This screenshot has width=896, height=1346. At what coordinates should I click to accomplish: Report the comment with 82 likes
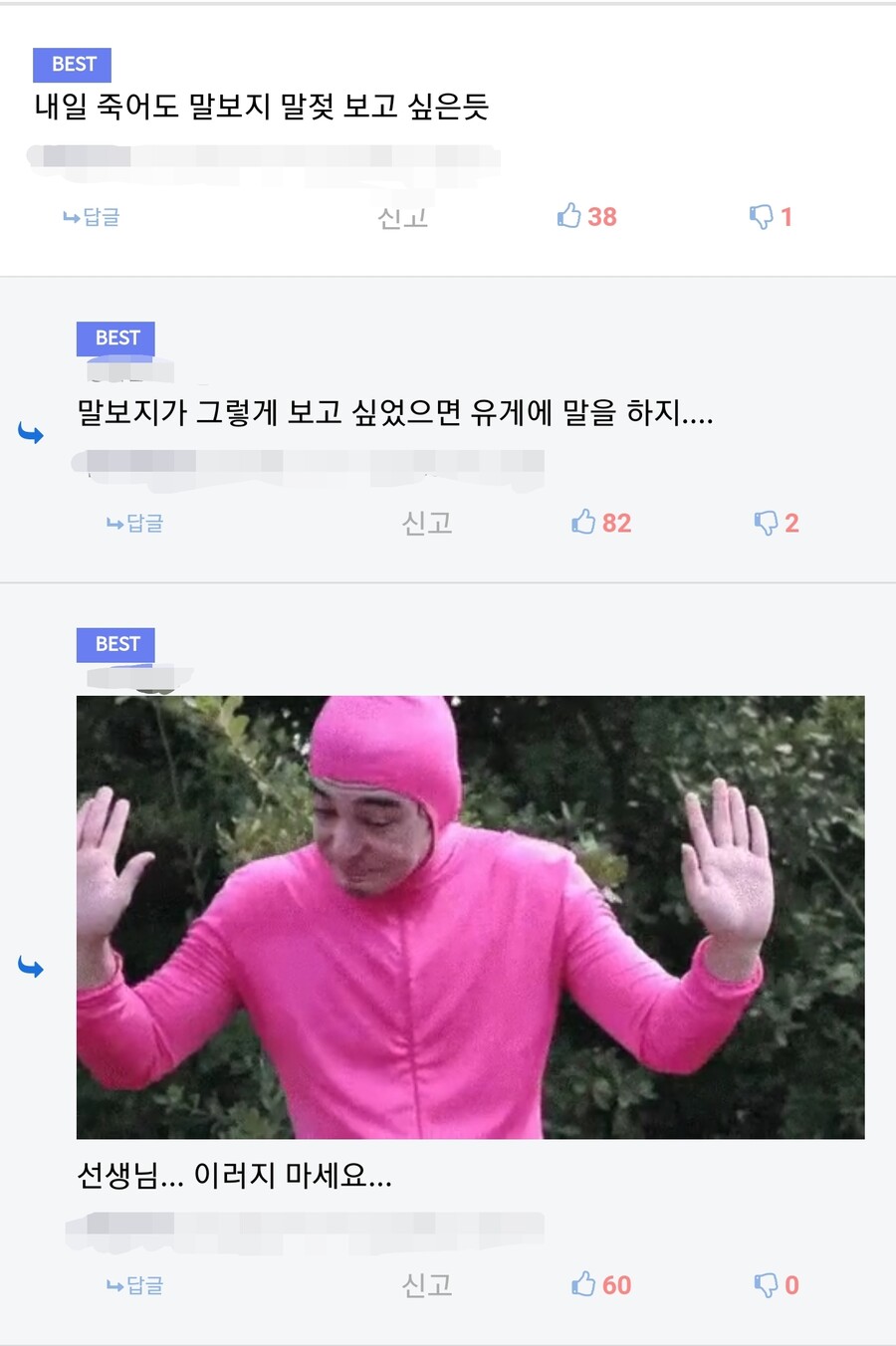(427, 523)
